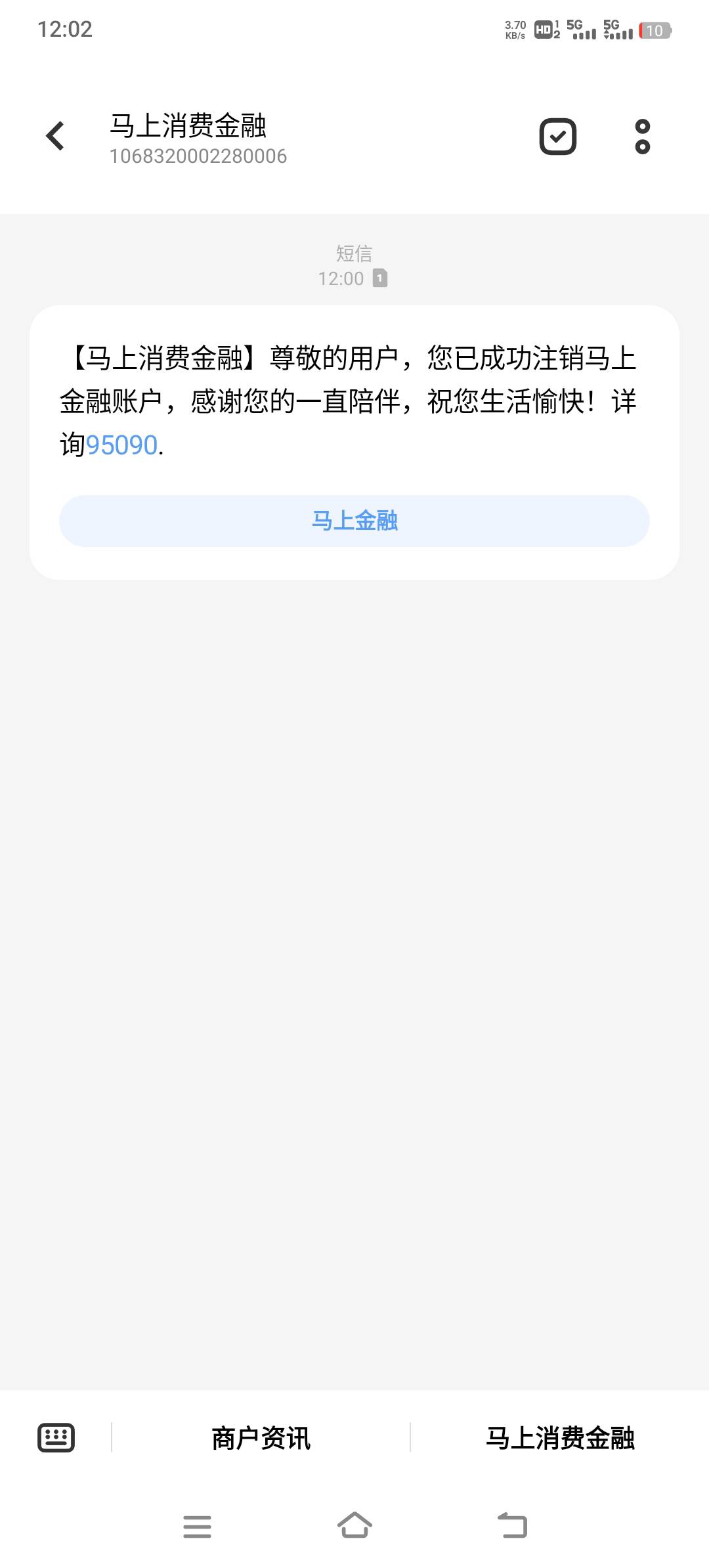
Task: Call the 95090 phone number link
Action: (x=121, y=445)
